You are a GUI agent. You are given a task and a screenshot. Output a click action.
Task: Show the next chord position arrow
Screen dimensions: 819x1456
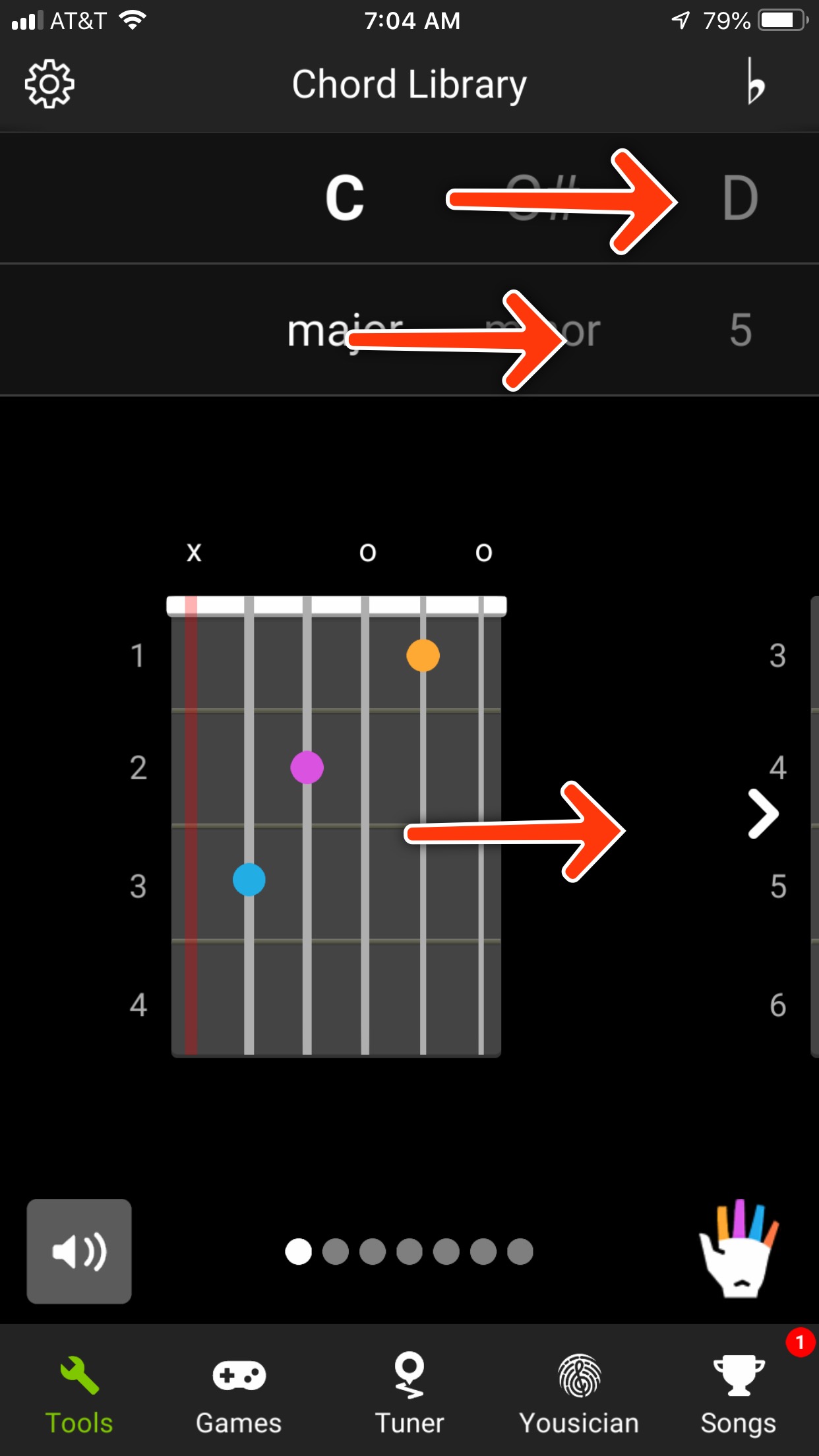point(763,814)
